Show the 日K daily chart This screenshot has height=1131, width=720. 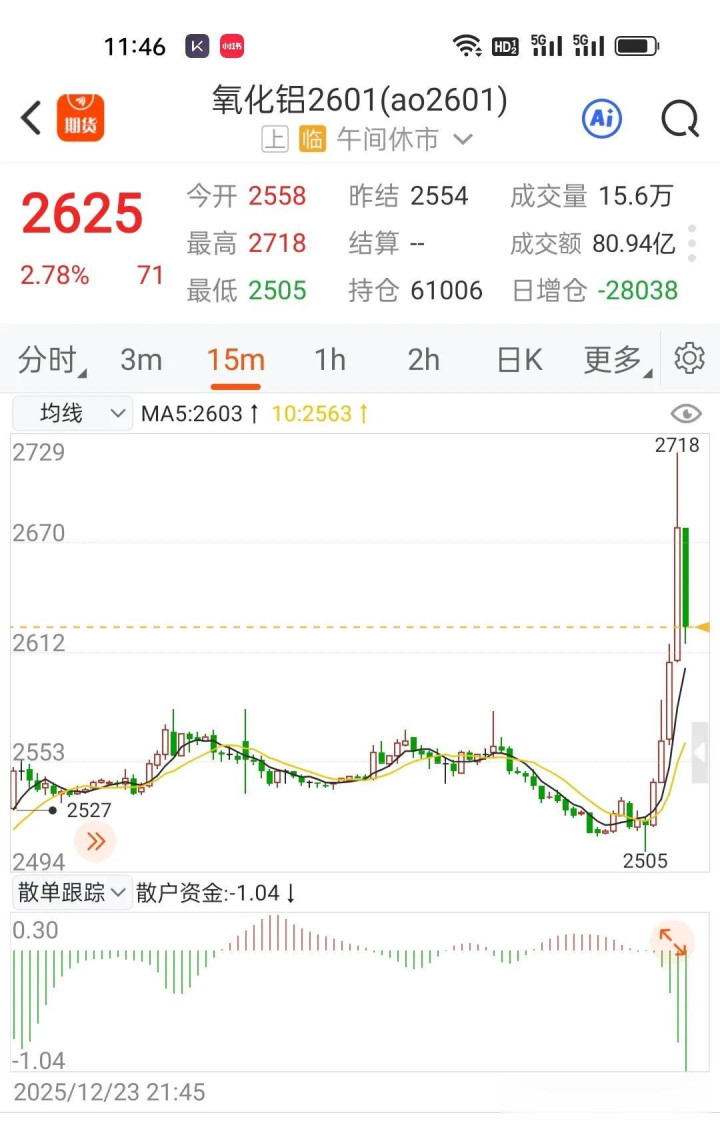pyautogui.click(x=520, y=360)
